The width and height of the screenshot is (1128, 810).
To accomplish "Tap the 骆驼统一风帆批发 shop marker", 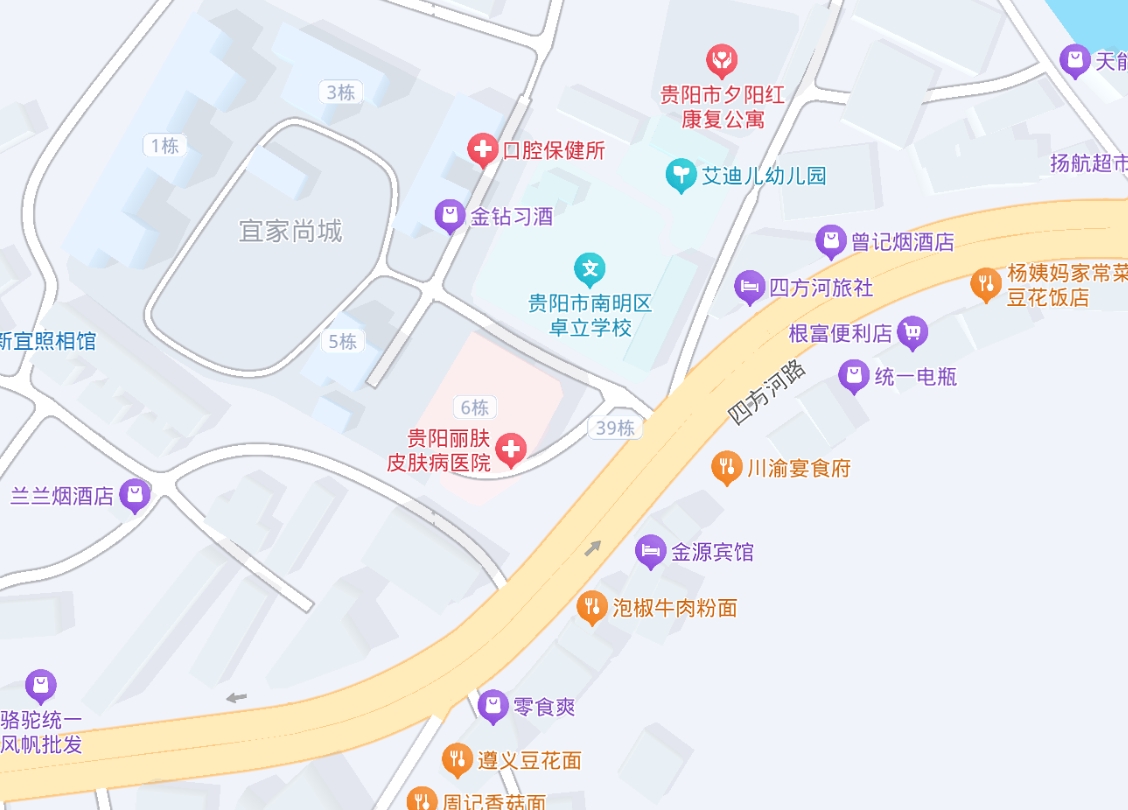I will click(x=41, y=686).
